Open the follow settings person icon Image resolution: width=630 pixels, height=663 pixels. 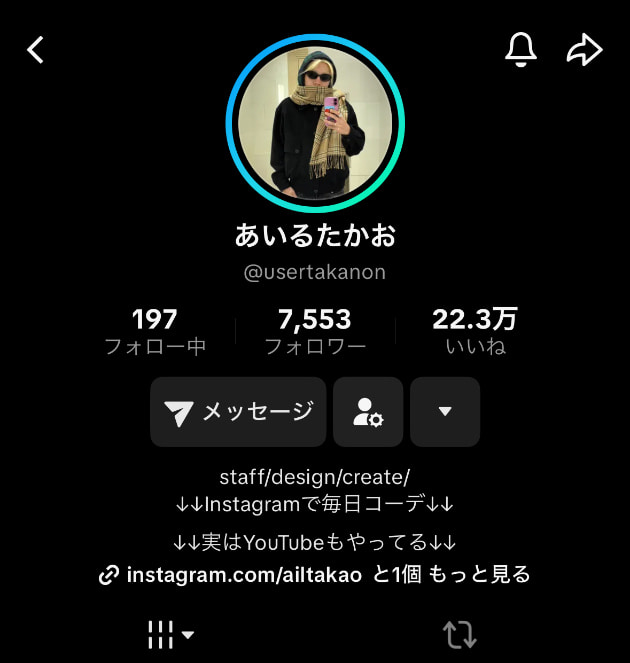point(368,411)
